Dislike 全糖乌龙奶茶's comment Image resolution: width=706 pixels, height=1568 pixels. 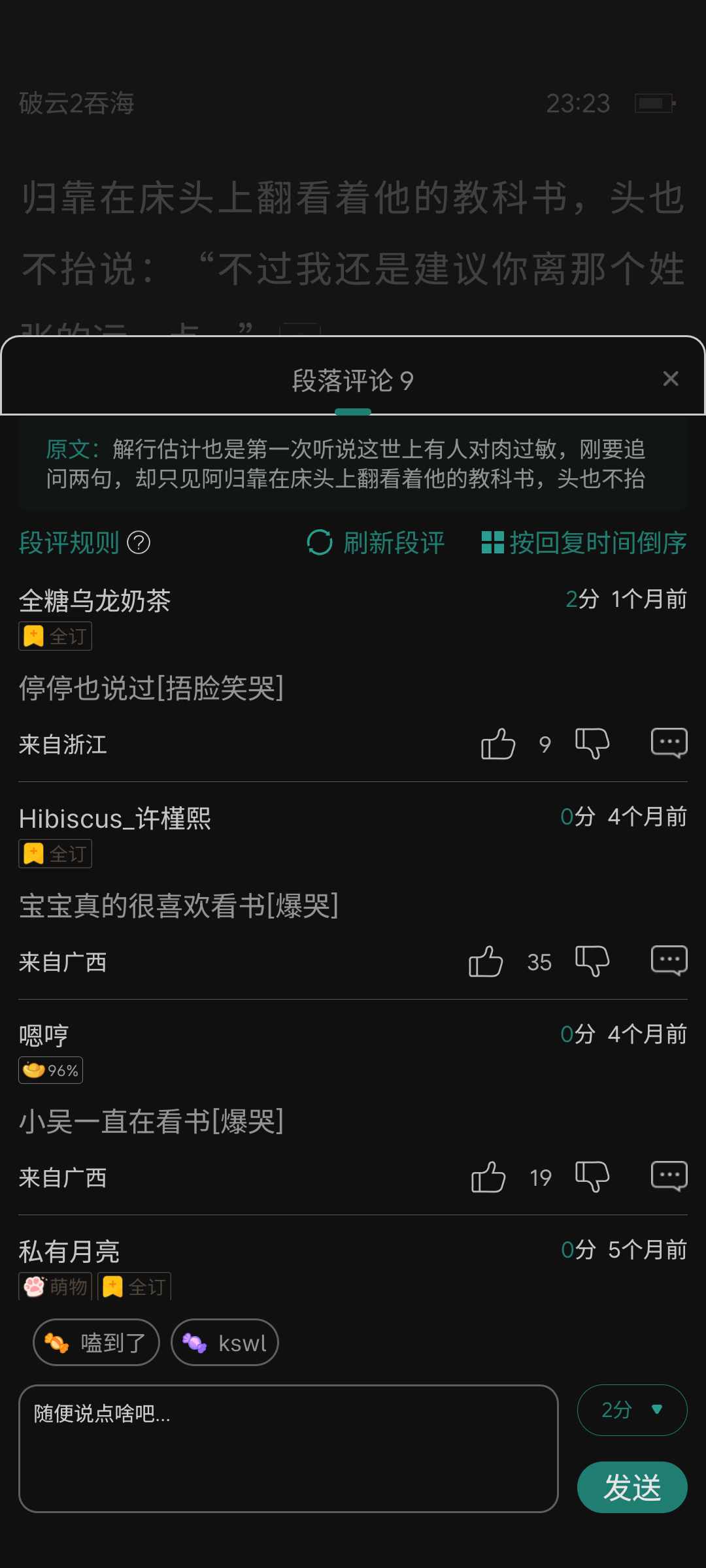pos(592,744)
